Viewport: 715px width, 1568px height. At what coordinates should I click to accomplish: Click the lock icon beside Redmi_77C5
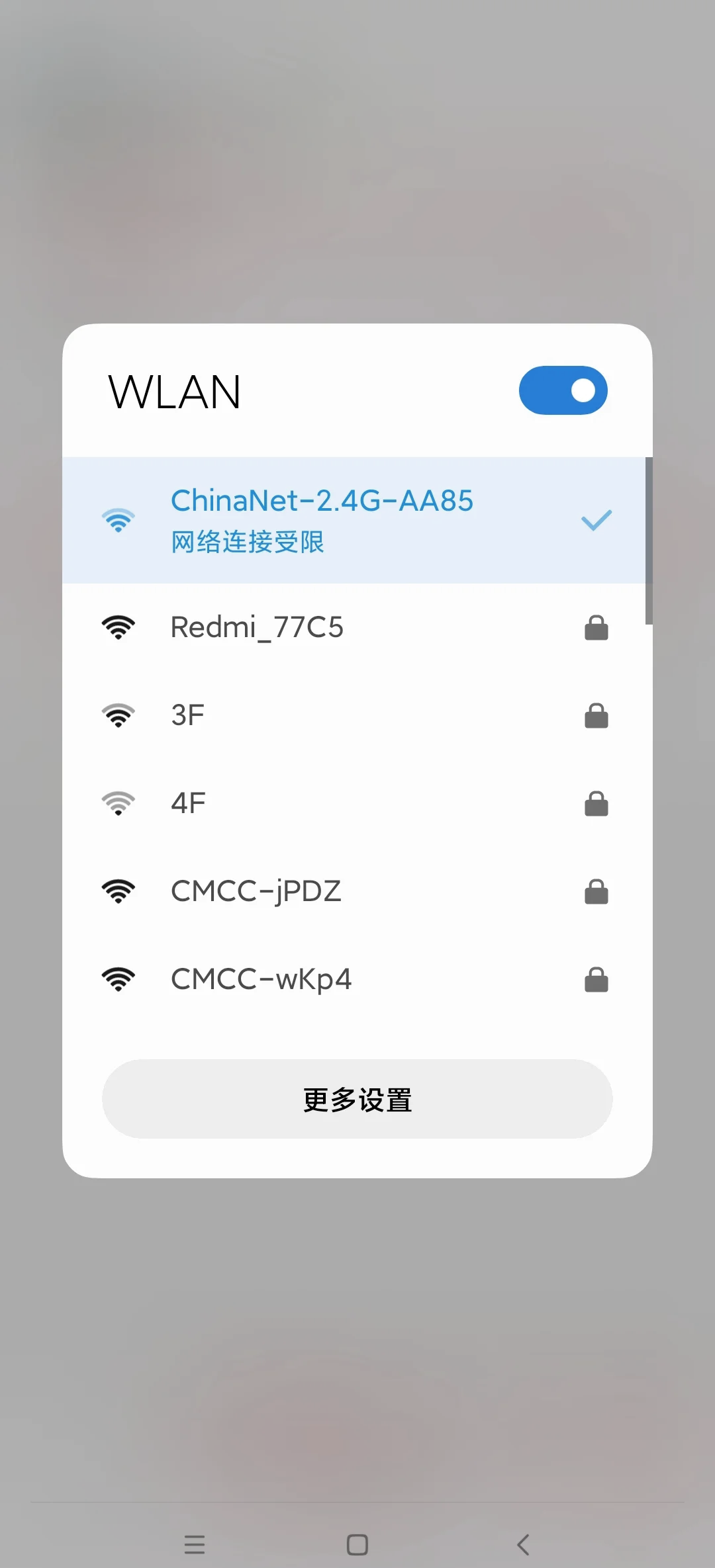coord(596,627)
